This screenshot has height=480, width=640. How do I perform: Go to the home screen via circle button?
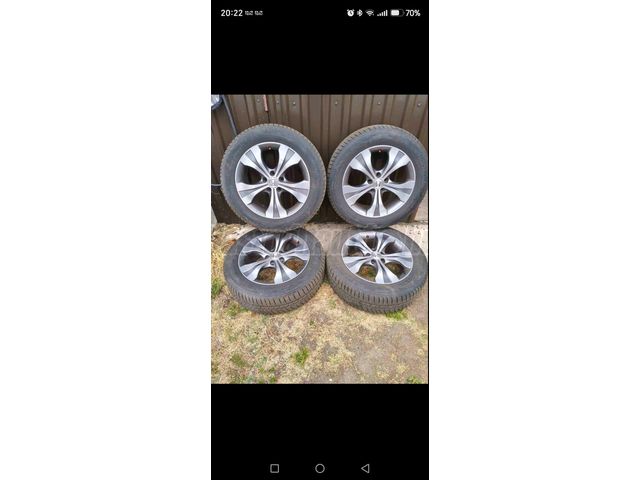320,468
